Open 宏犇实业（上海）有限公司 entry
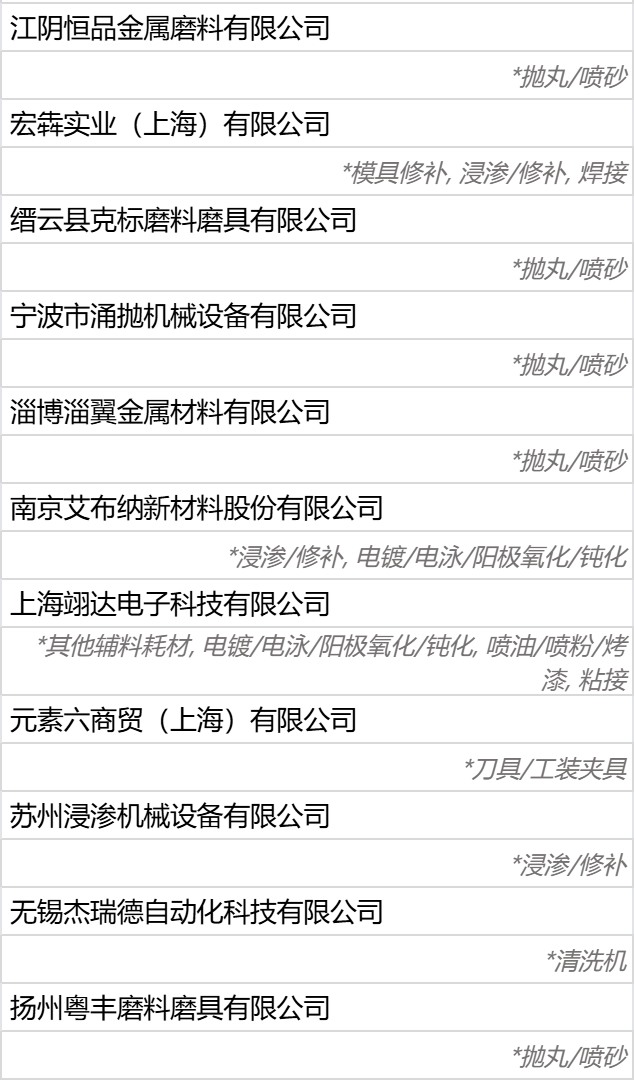 pos(169,125)
